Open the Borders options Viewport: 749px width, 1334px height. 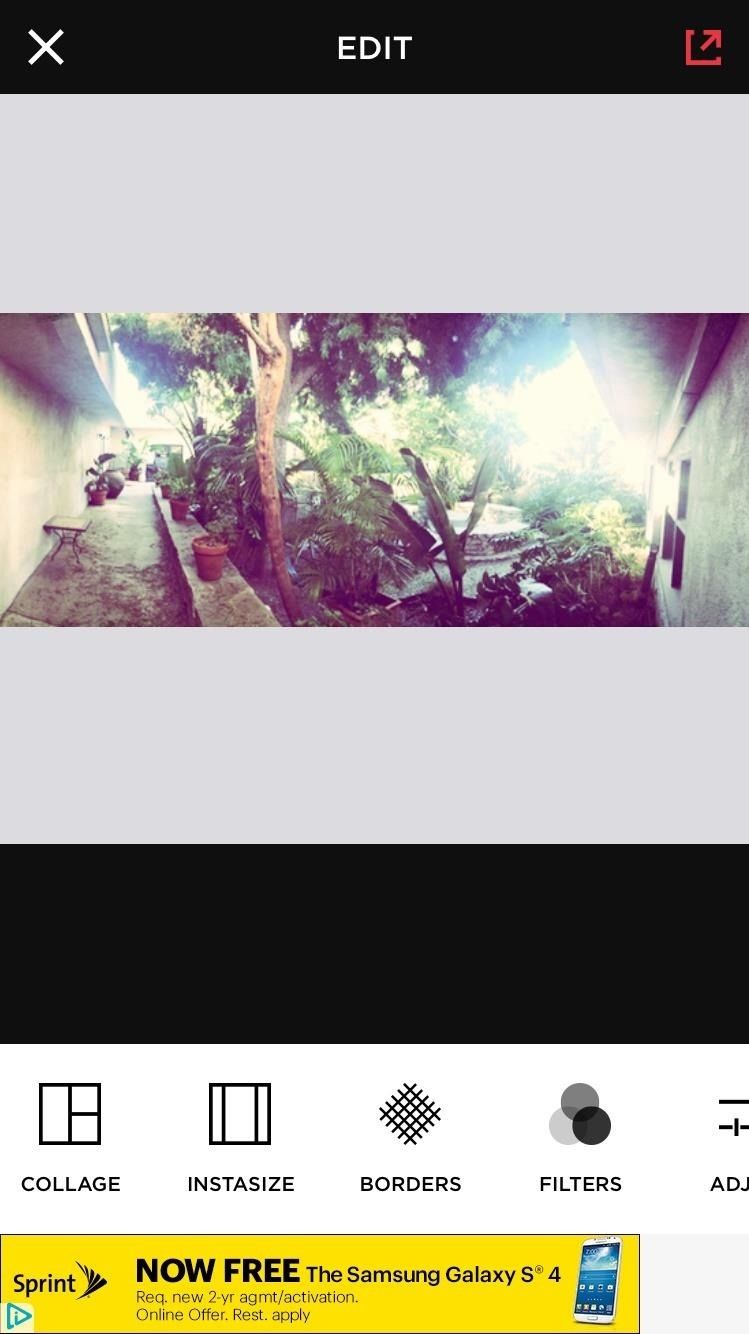click(x=410, y=1137)
